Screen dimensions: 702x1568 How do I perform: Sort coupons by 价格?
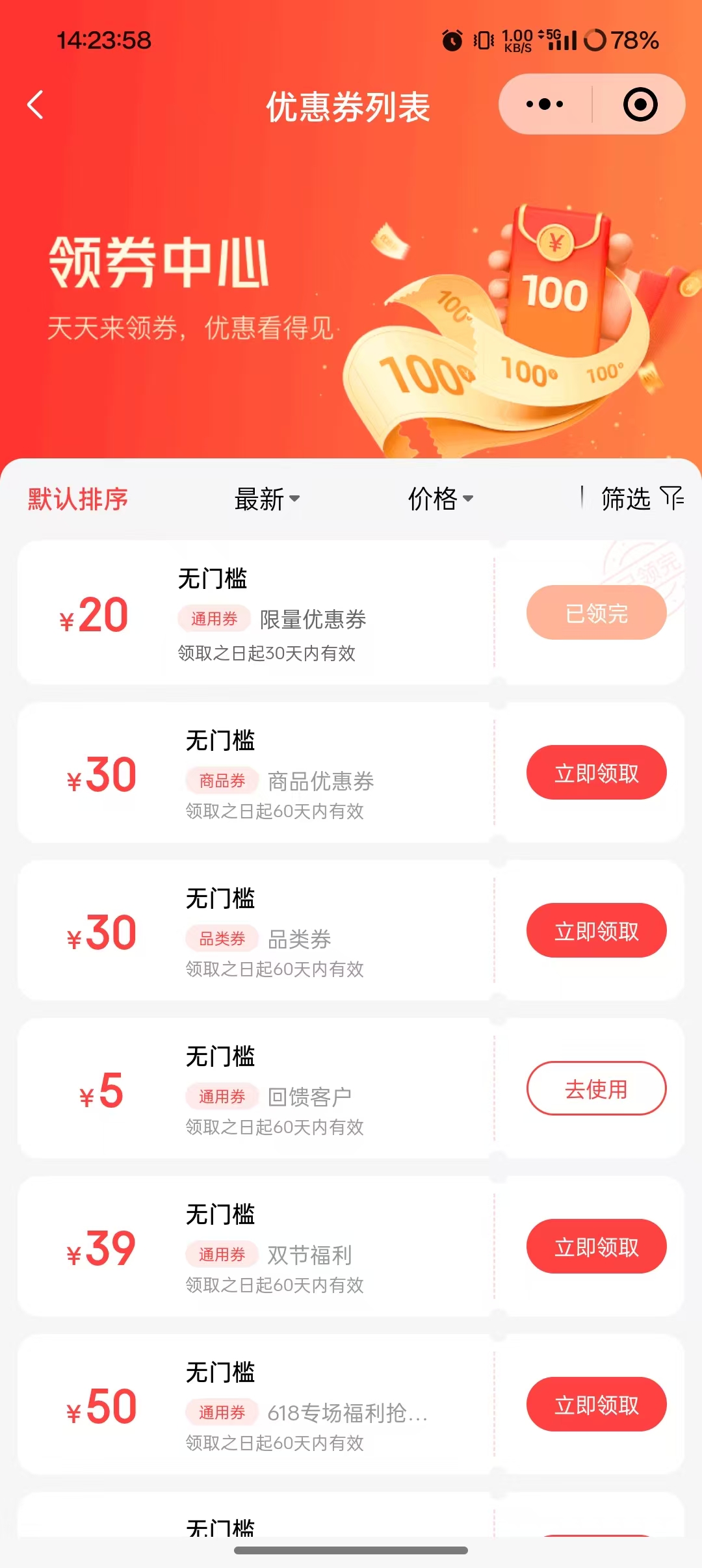point(440,499)
